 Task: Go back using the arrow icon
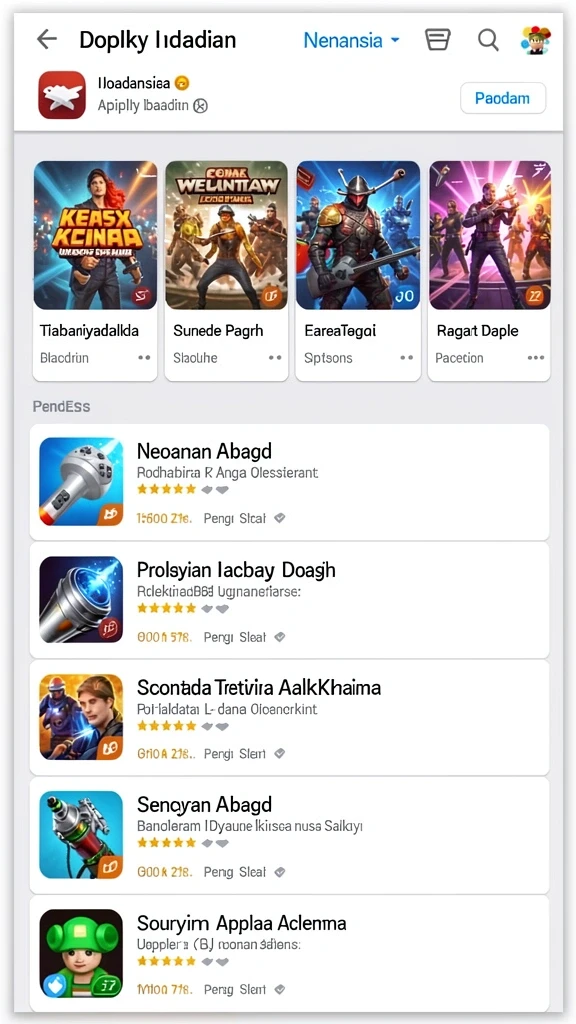point(46,40)
